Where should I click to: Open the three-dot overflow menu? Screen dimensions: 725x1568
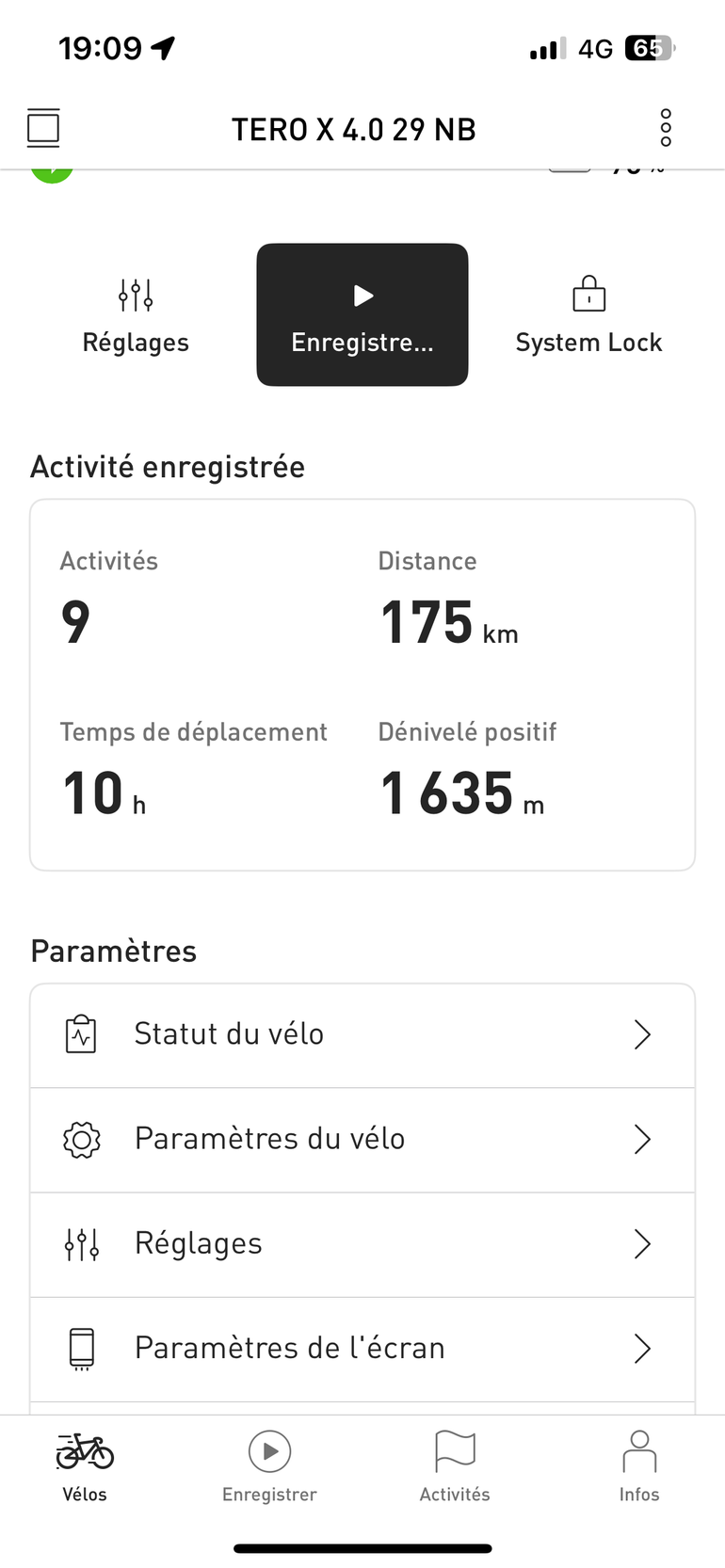pyautogui.click(x=666, y=128)
